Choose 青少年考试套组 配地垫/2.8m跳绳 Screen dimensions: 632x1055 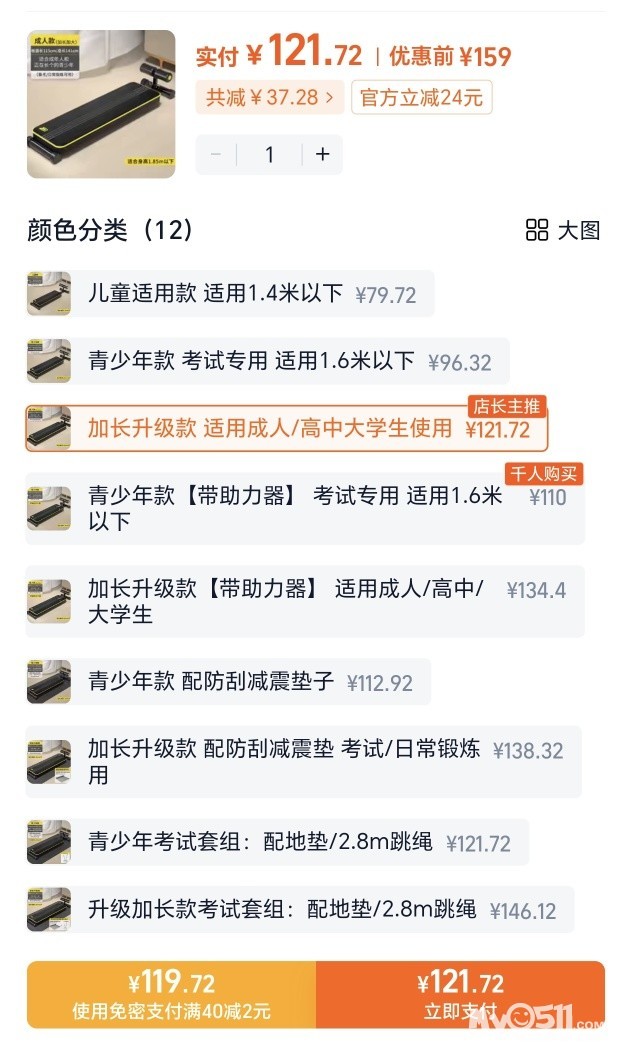(x=276, y=842)
